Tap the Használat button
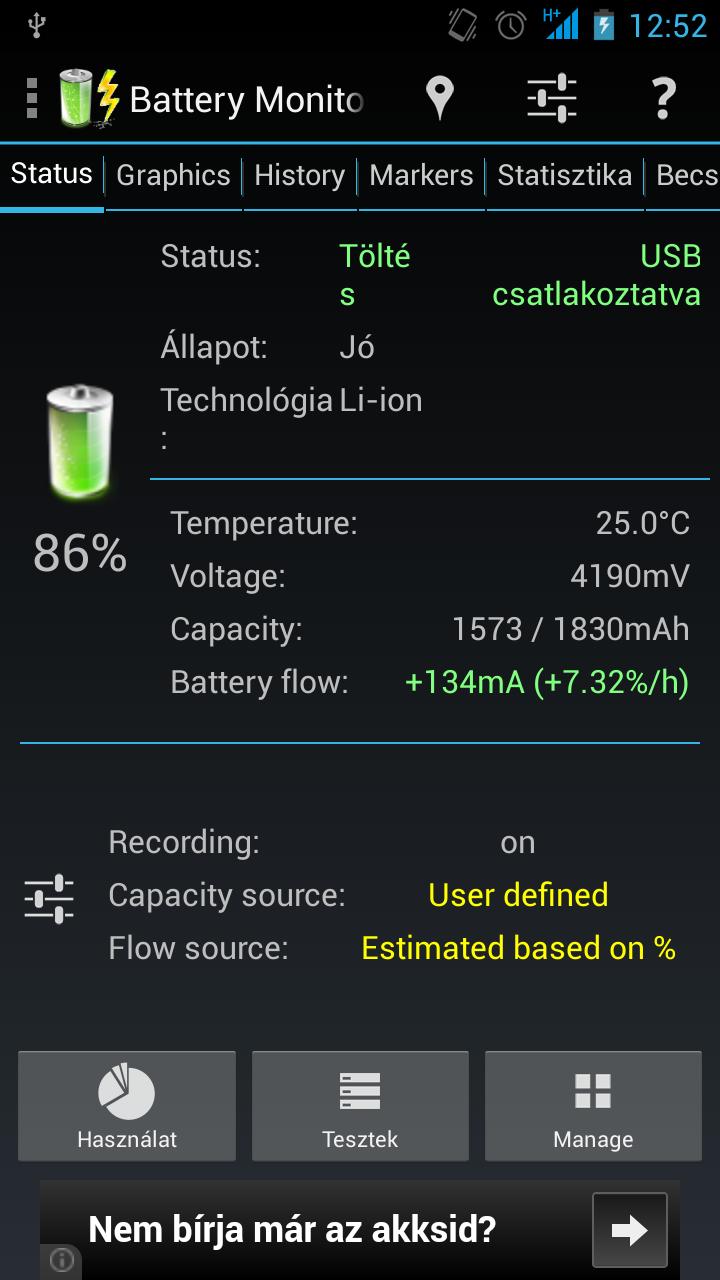Image resolution: width=720 pixels, height=1280 pixels. (x=127, y=1106)
